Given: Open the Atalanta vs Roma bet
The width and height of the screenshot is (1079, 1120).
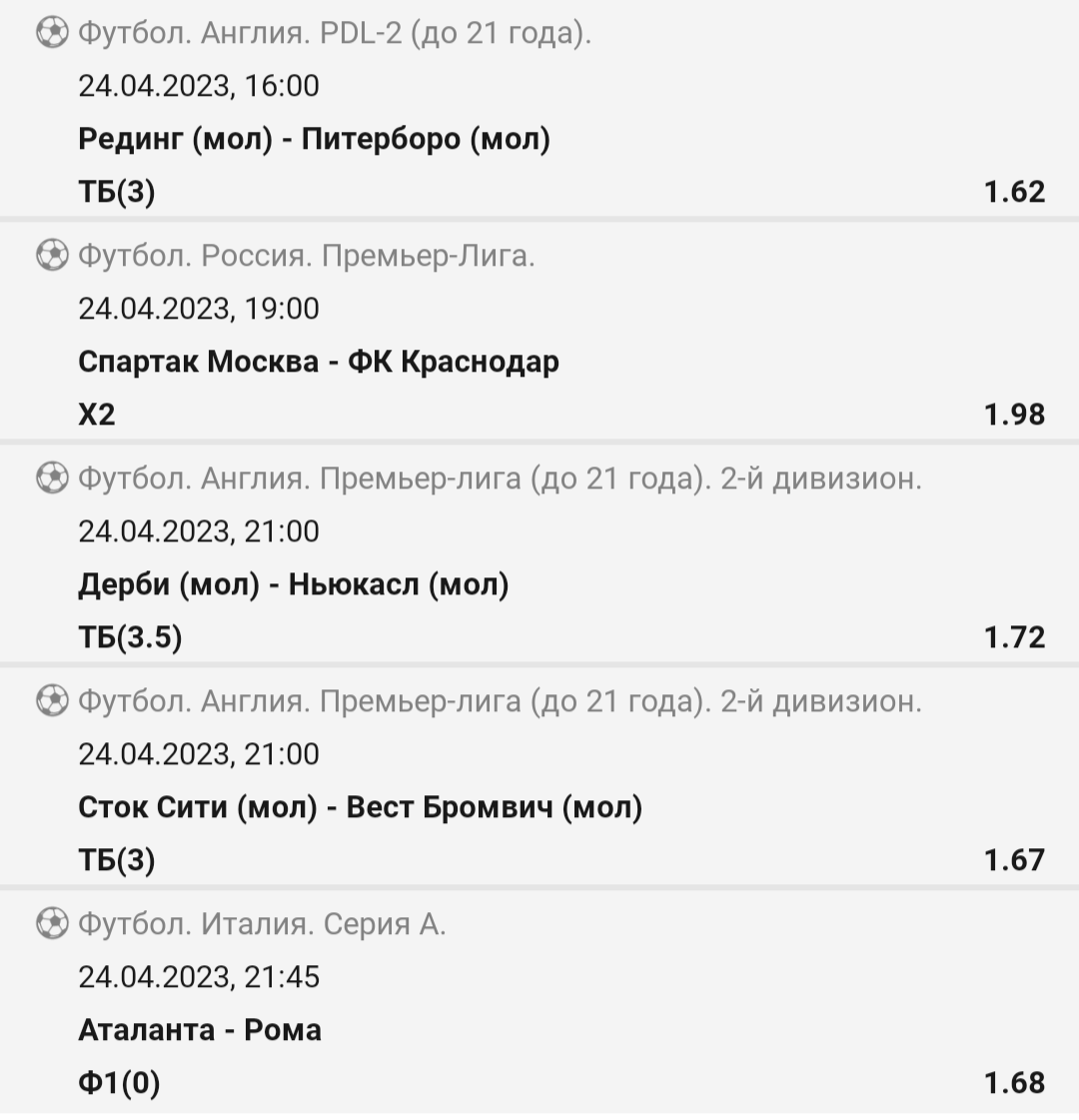Looking at the screenshot, I should [200, 1030].
